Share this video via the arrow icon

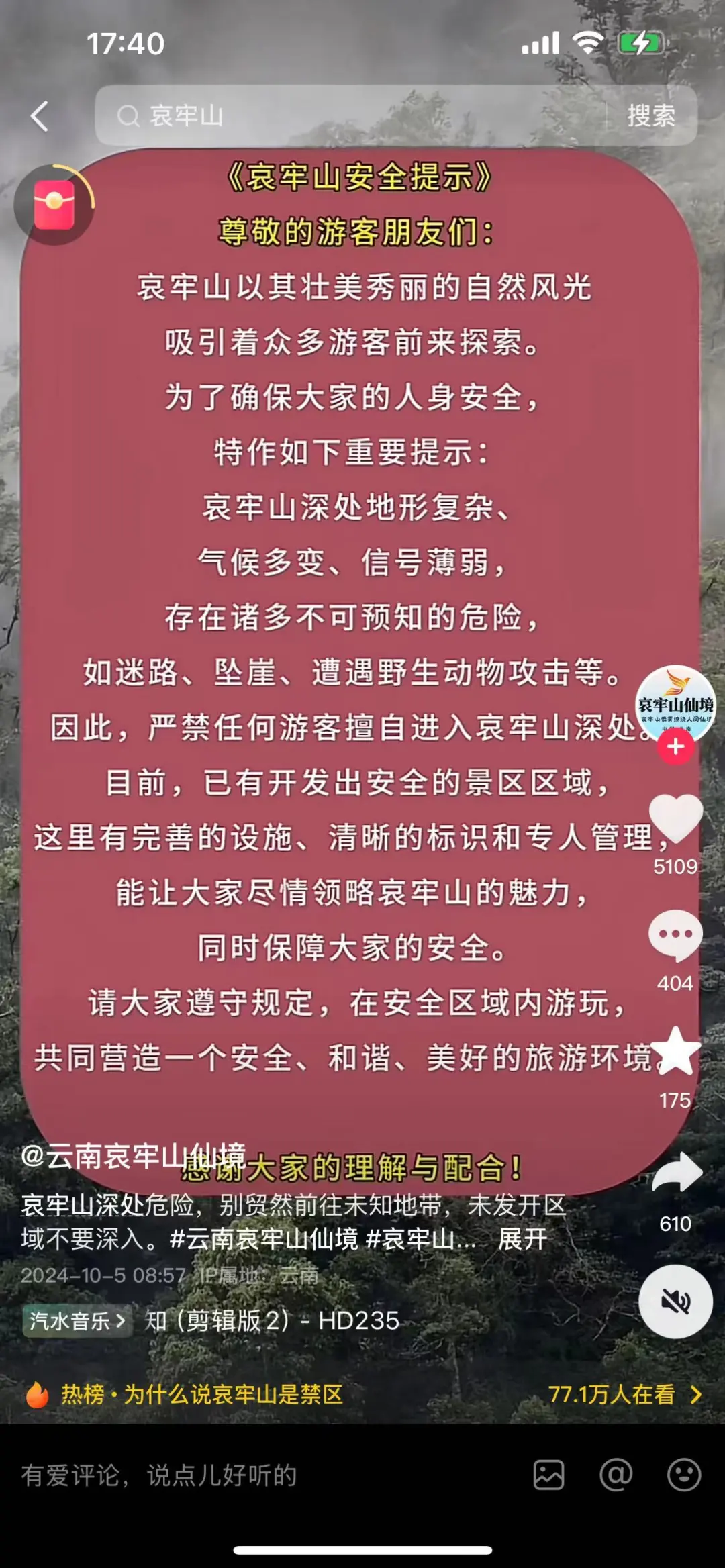coord(677,1173)
